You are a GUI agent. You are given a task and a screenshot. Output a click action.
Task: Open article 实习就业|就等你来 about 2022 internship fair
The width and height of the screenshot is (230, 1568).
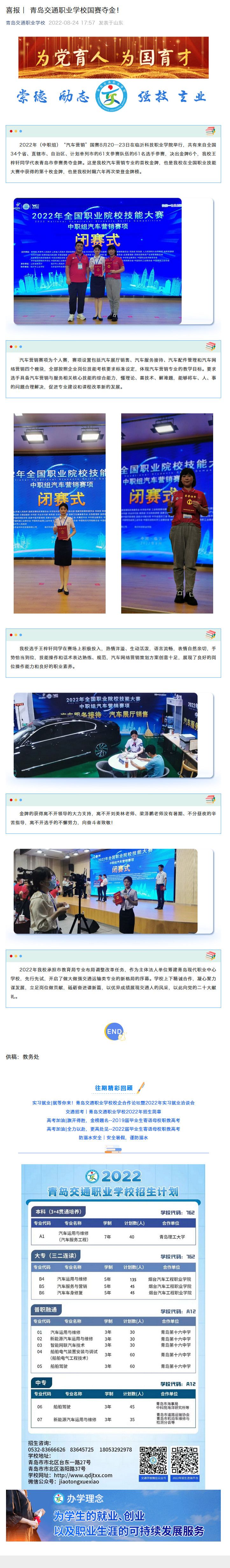(x=113, y=1102)
